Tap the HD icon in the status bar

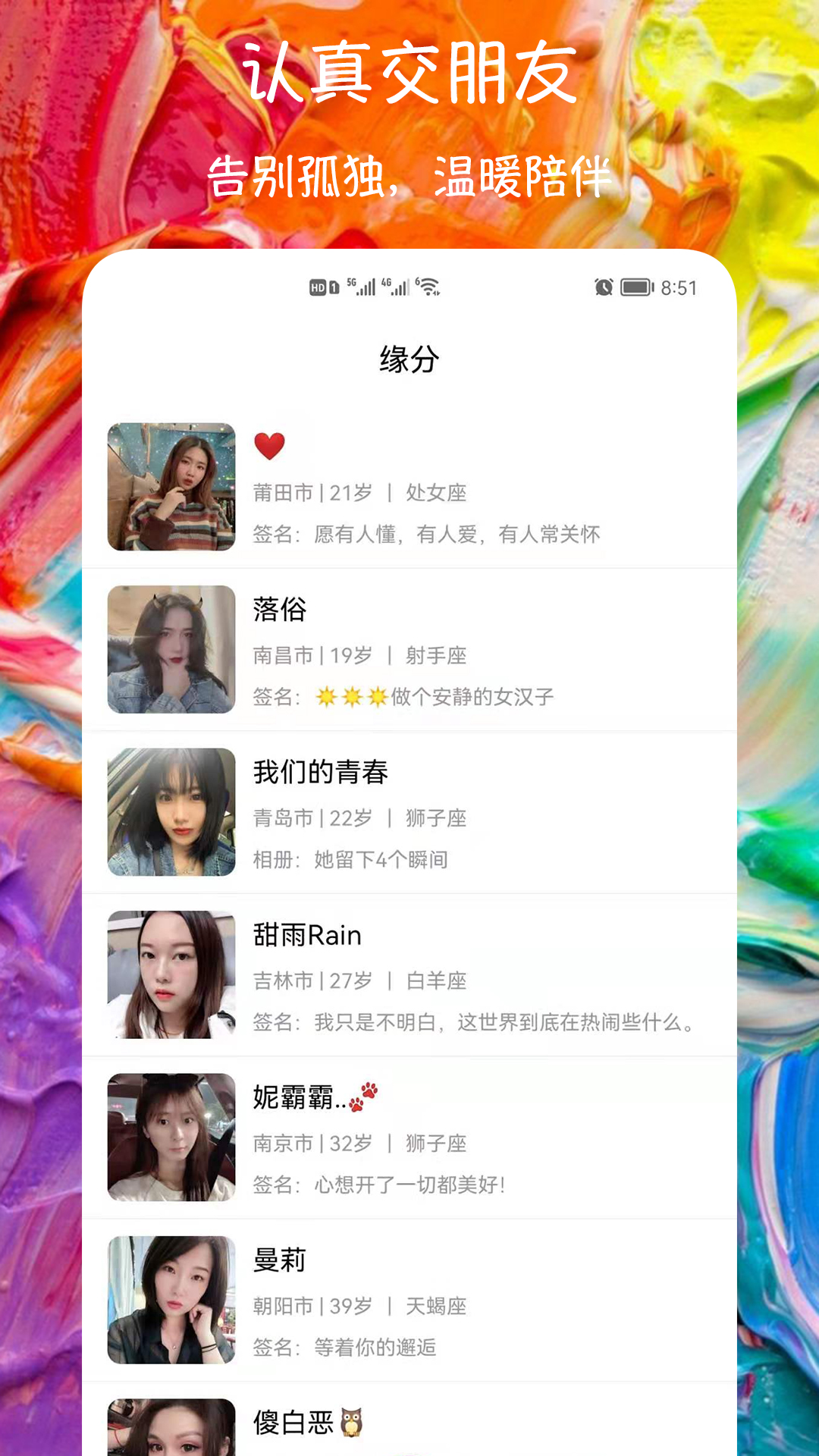pos(317,287)
